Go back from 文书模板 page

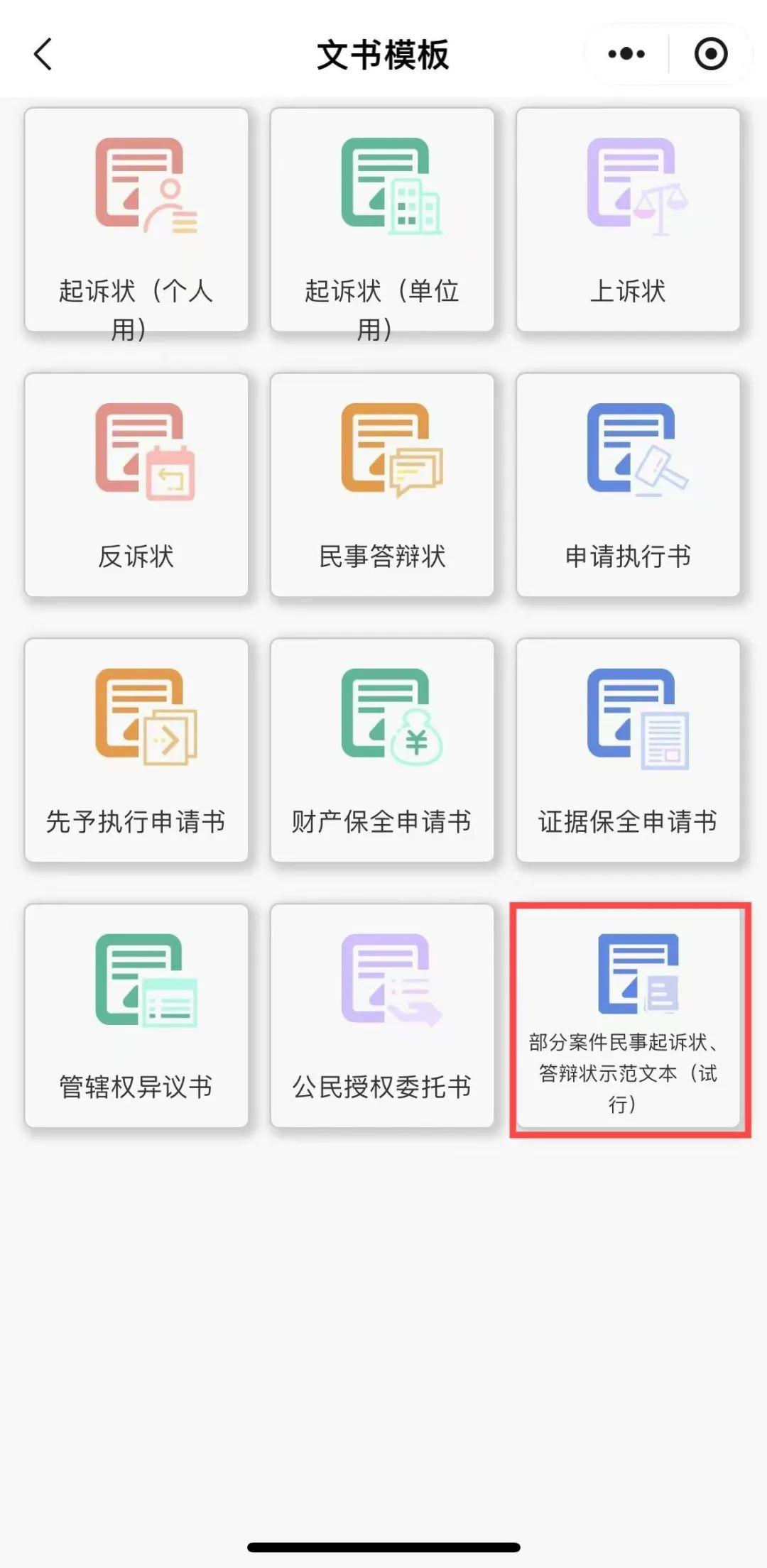point(44,55)
